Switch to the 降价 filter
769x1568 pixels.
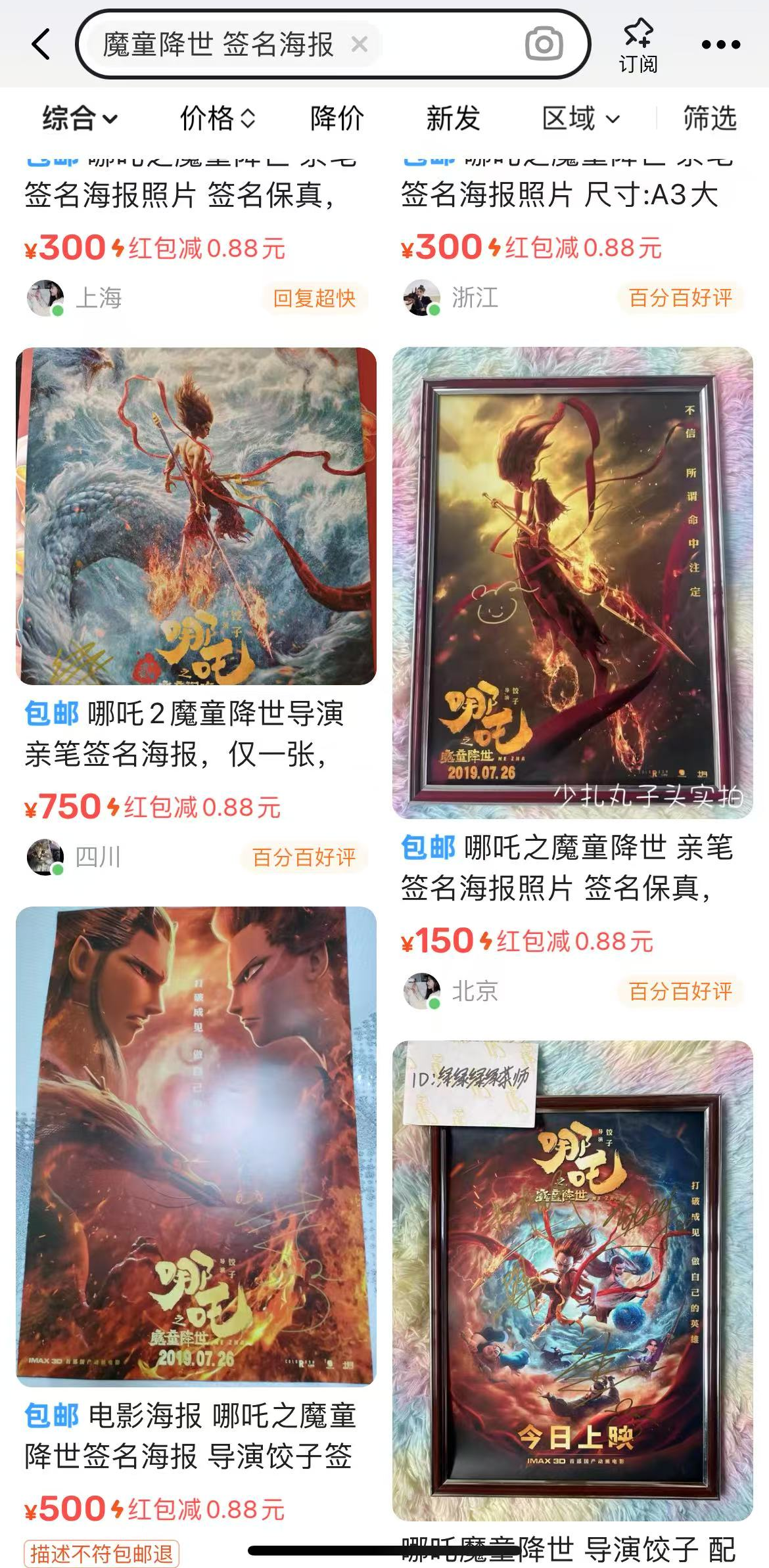point(337,119)
